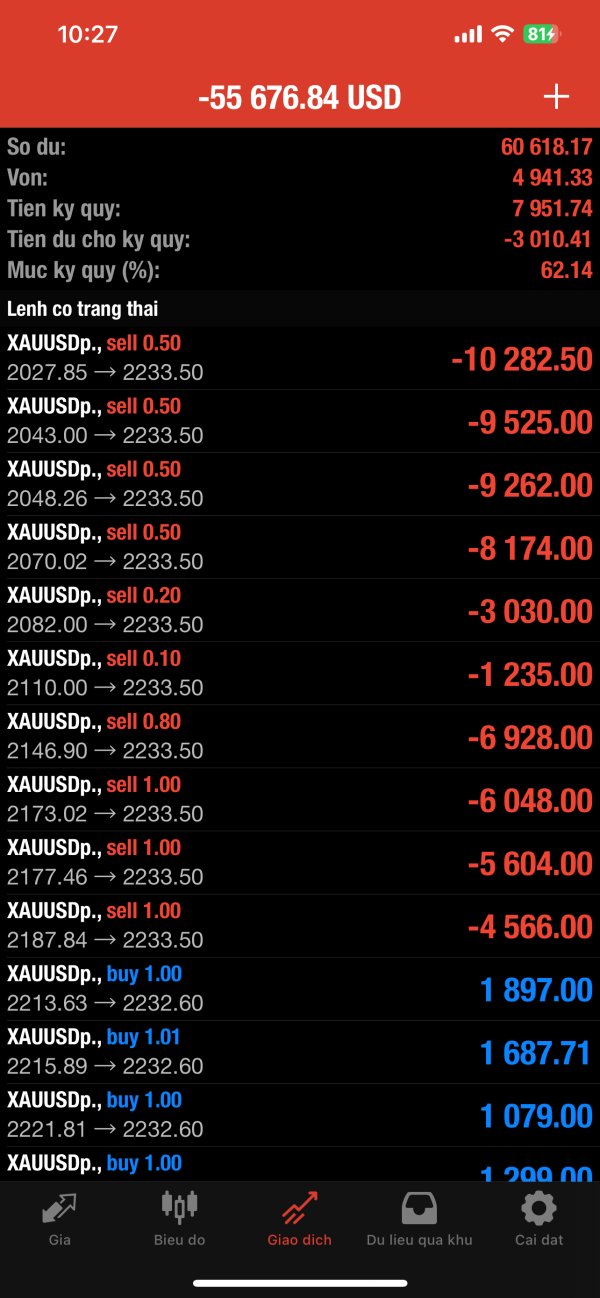This screenshot has width=600, height=1298.
Task: Open the sell 0.80 position at 2146.90
Action: [300, 736]
